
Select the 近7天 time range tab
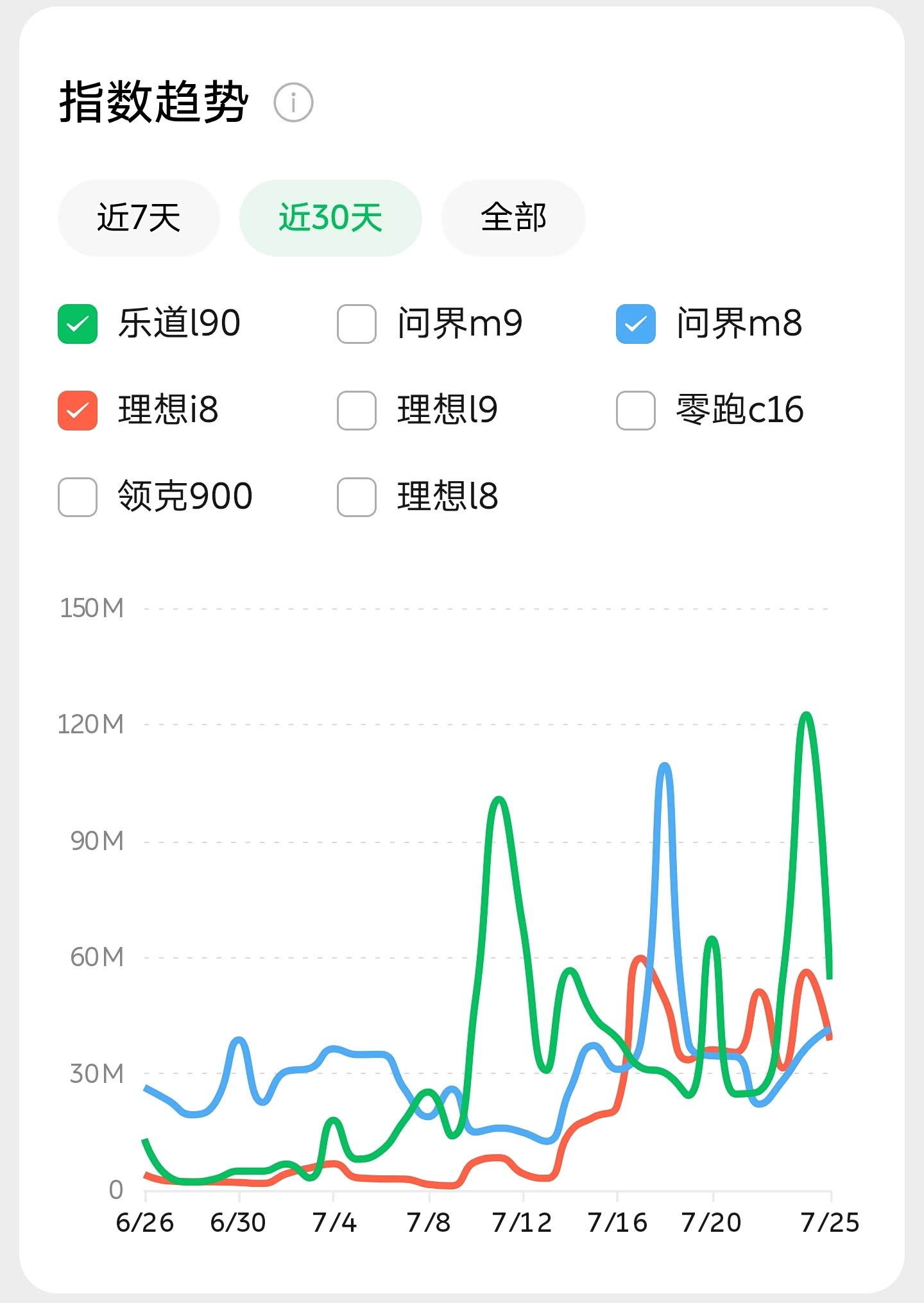pos(139,217)
